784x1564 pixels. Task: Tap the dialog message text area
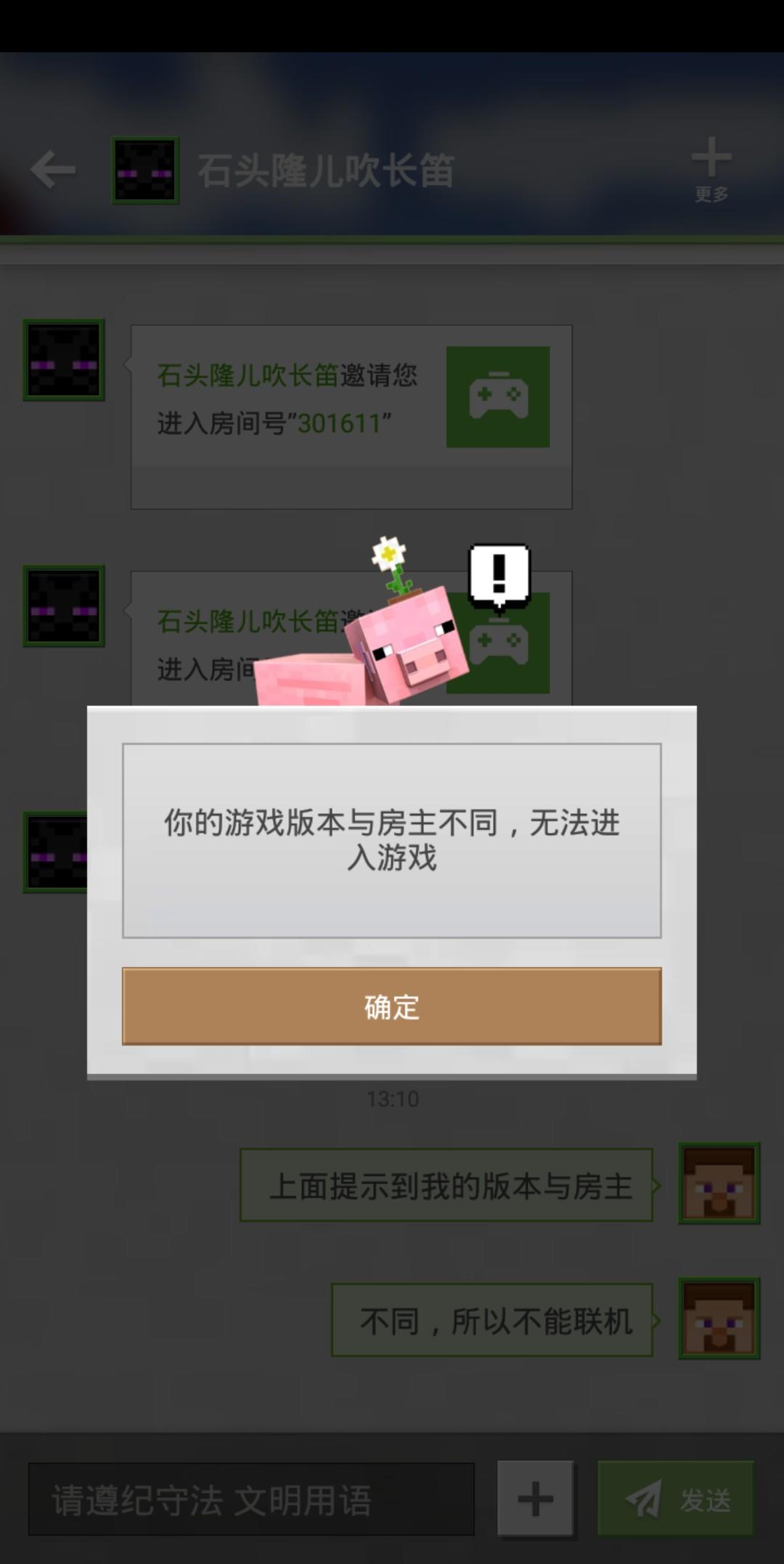392,839
